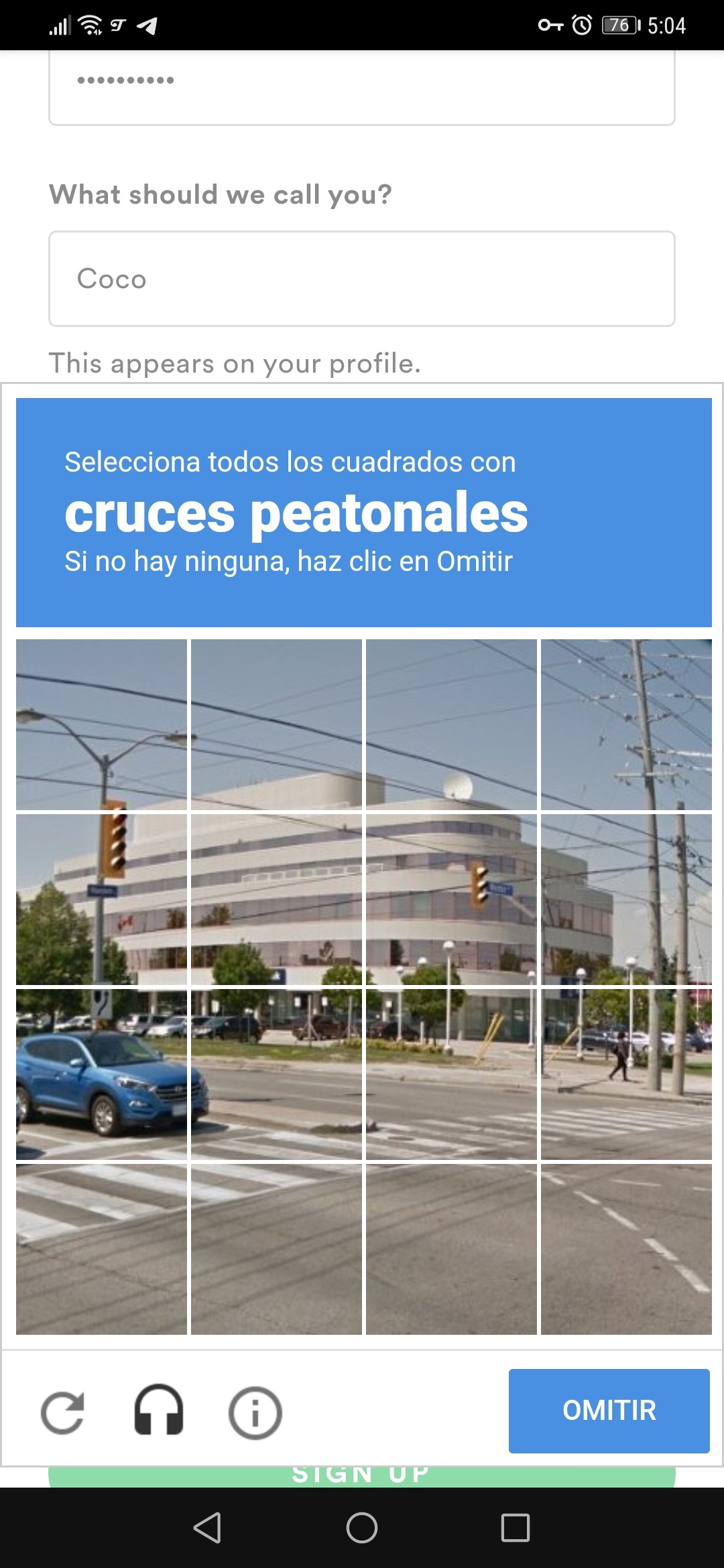
Task: Tap the OMITIR button
Action: pyautogui.click(x=609, y=1411)
